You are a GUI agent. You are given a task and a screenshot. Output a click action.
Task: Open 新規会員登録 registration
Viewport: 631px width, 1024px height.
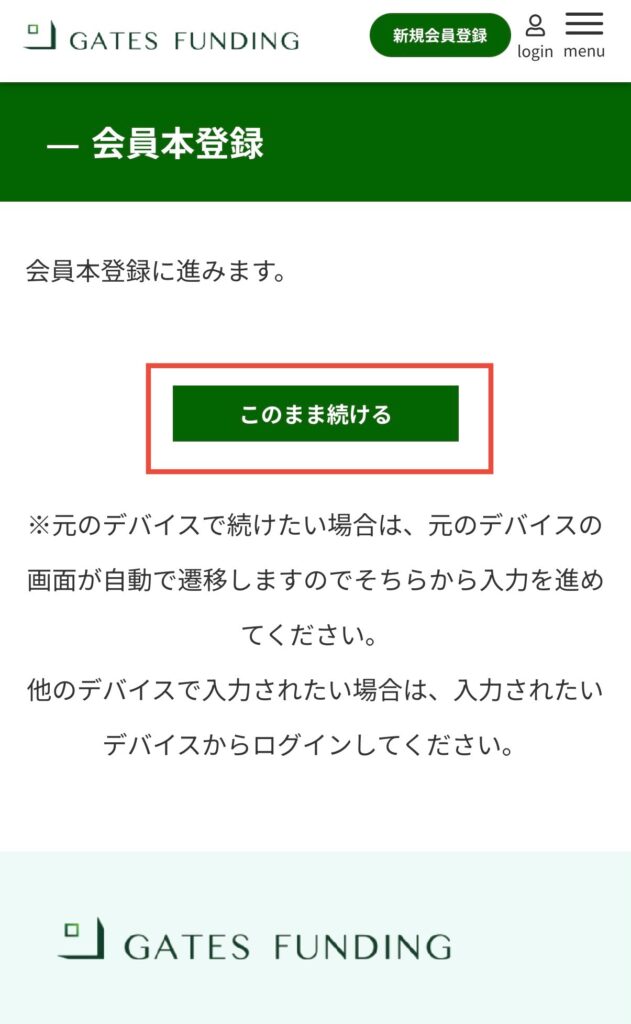(440, 35)
